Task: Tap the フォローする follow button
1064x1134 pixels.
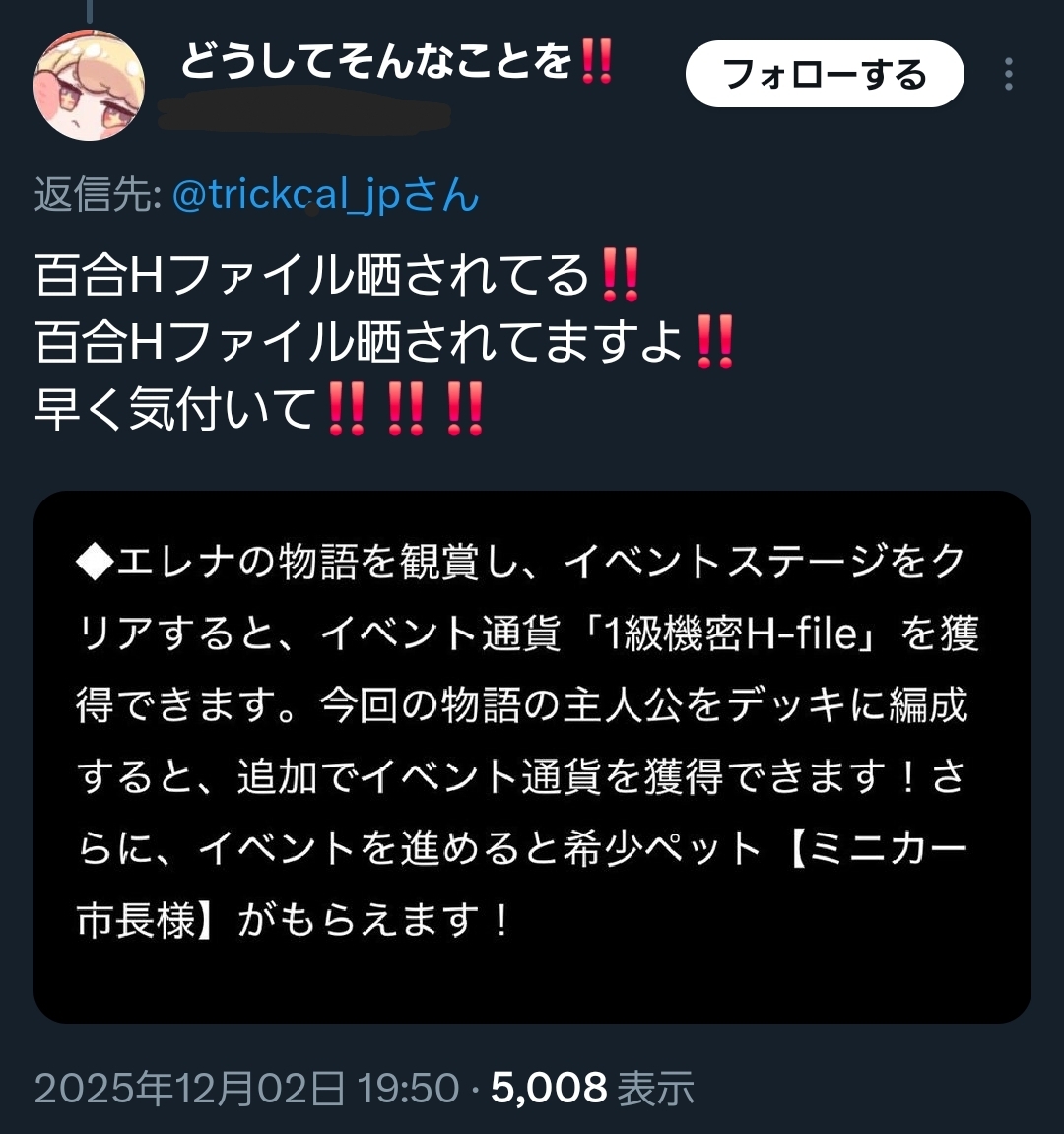Action: pyautogui.click(x=825, y=75)
